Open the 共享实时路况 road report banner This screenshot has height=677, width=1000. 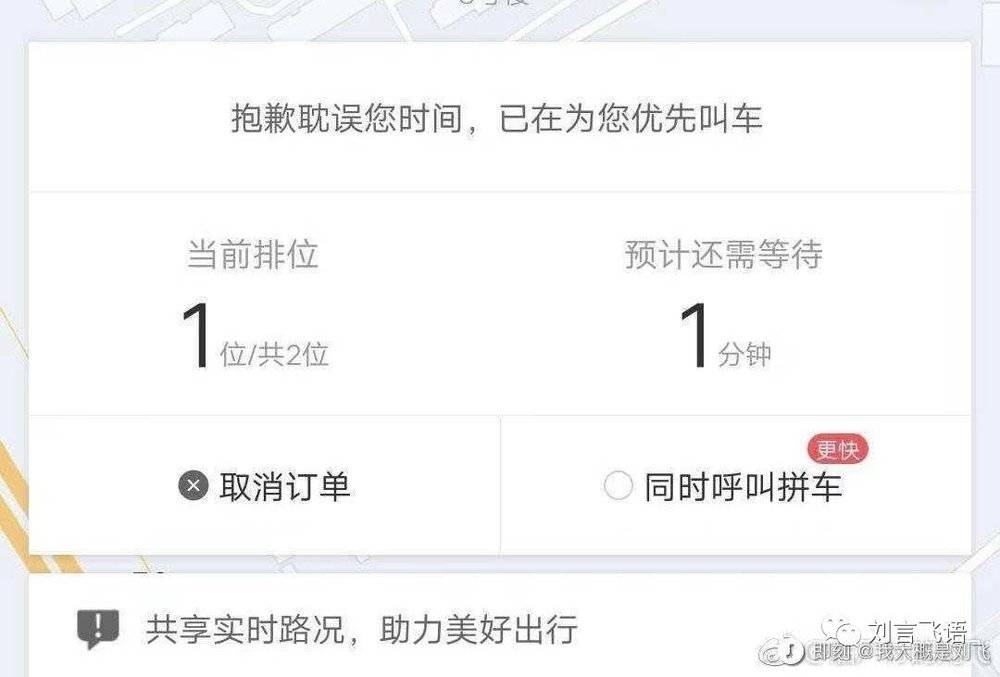click(x=360, y=630)
